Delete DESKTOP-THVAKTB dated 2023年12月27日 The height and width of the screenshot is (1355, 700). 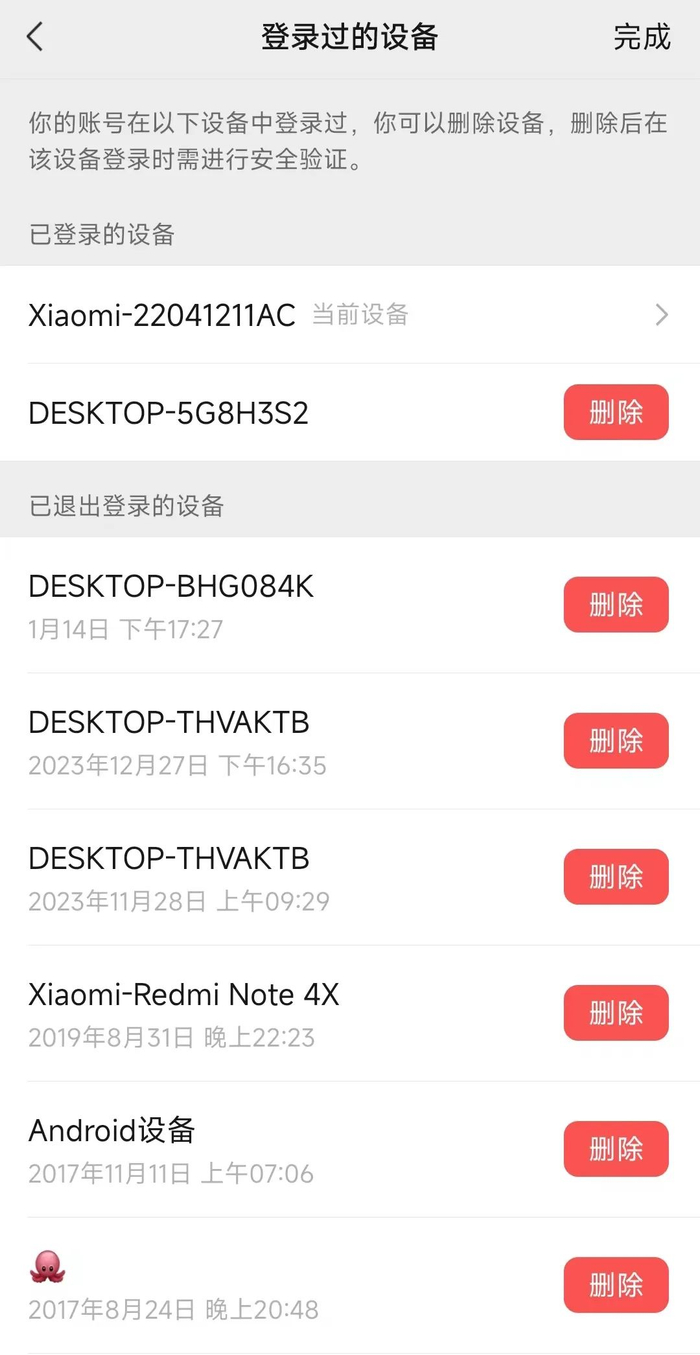pos(615,740)
